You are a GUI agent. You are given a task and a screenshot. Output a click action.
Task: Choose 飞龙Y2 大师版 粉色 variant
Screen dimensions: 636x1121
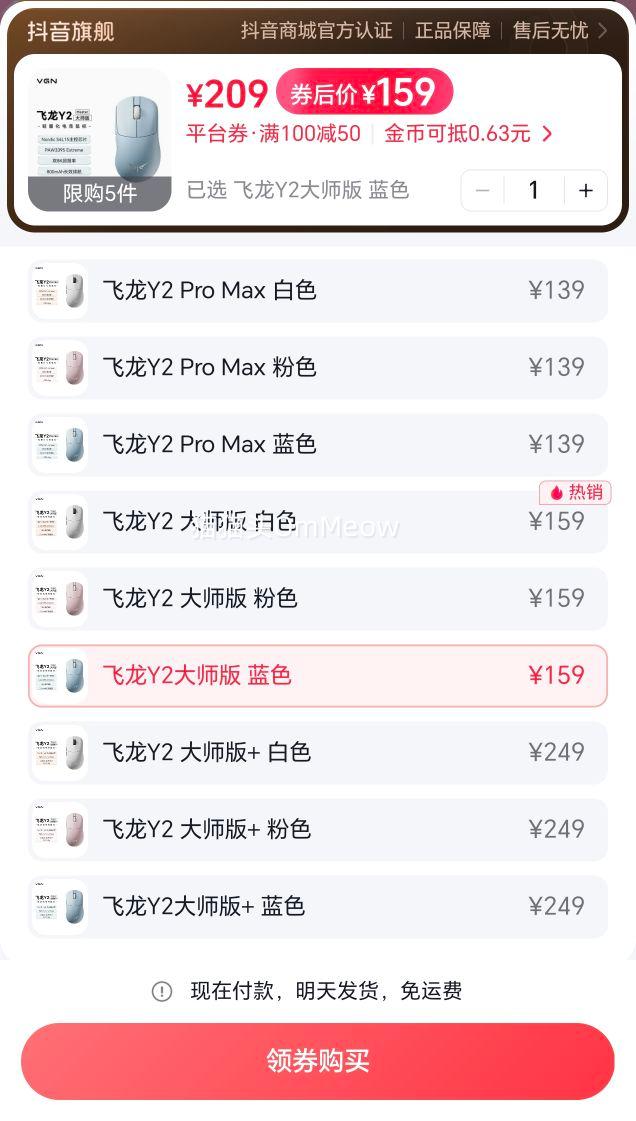click(x=317, y=598)
